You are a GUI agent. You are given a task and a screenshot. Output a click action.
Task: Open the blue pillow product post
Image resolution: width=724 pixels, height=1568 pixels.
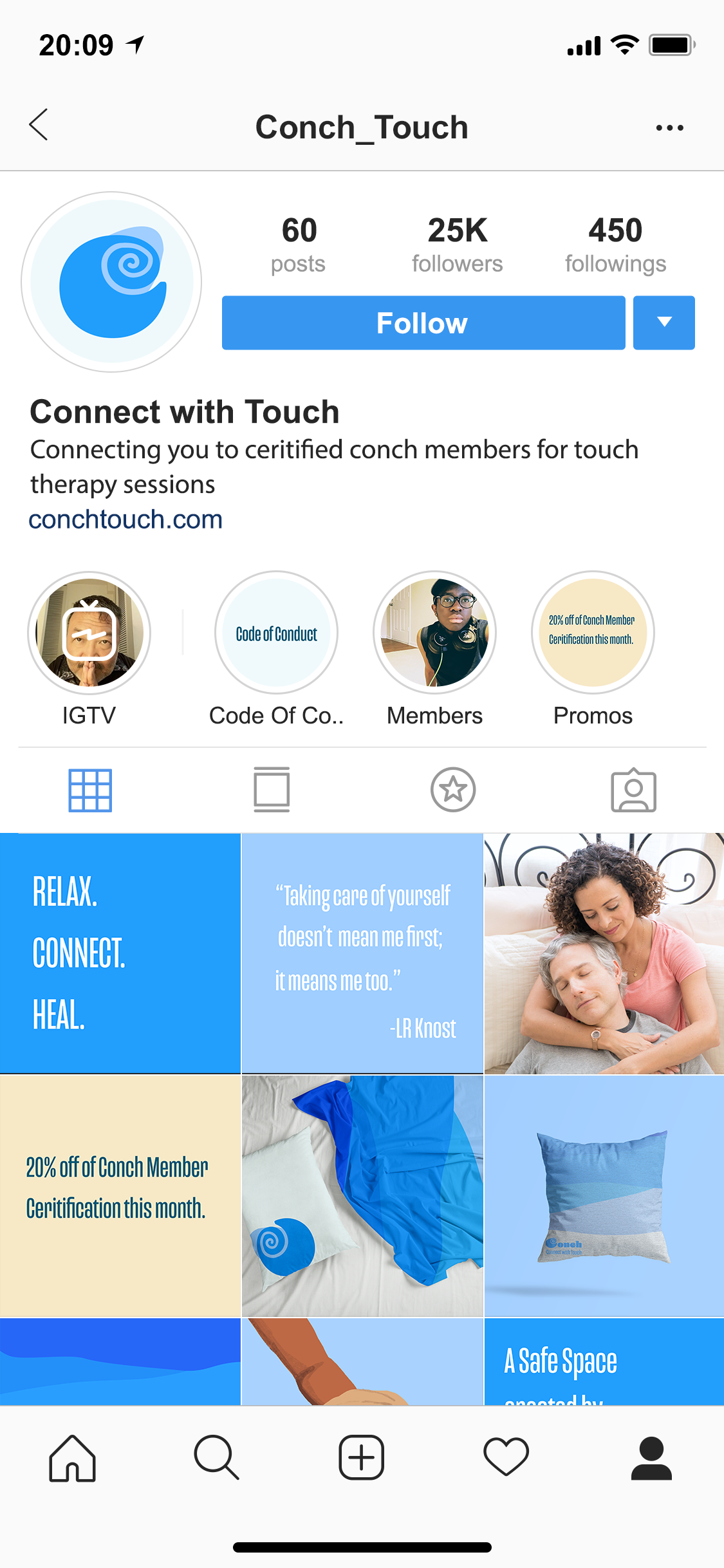click(x=604, y=1195)
